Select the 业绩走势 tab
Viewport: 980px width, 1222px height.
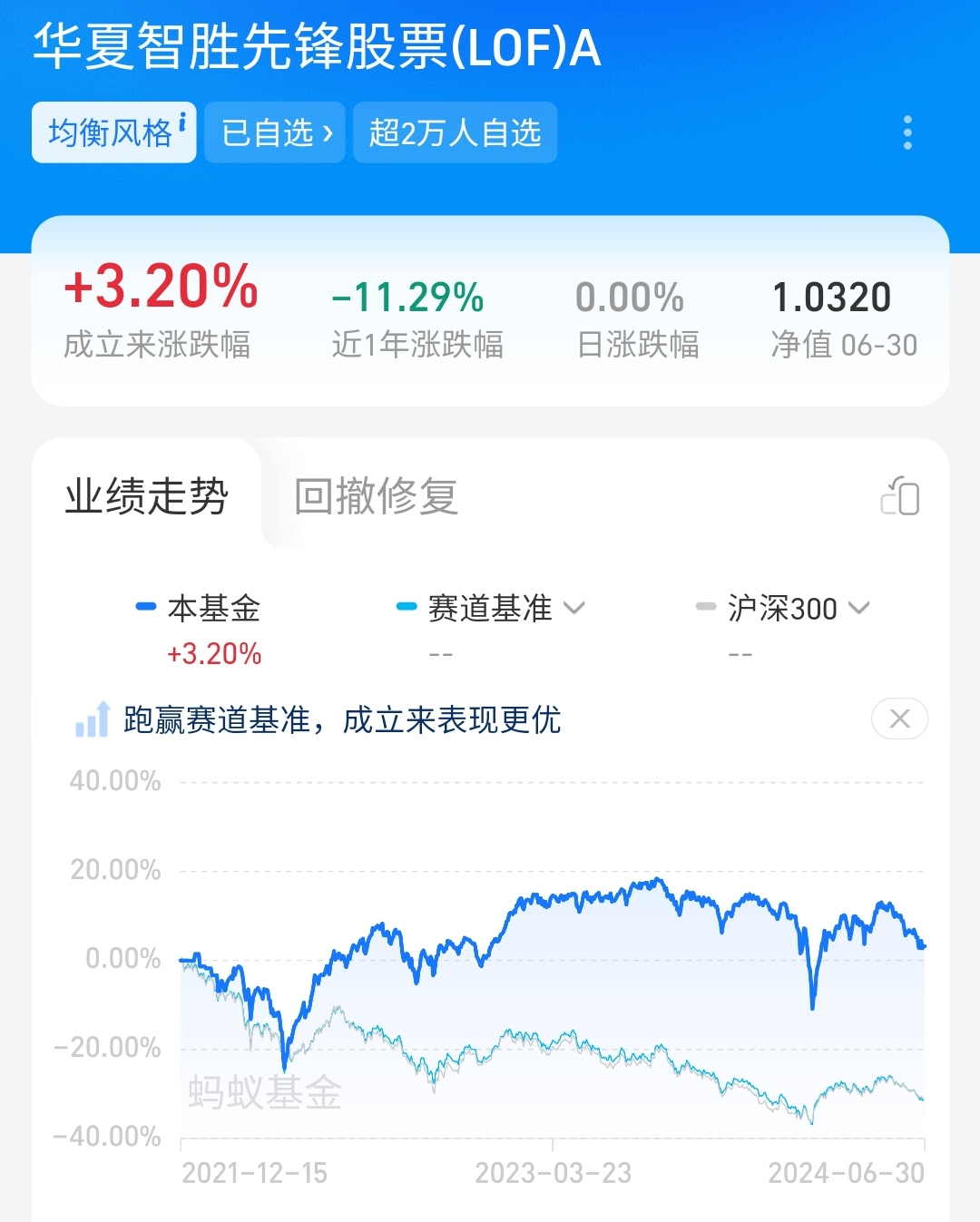146,496
